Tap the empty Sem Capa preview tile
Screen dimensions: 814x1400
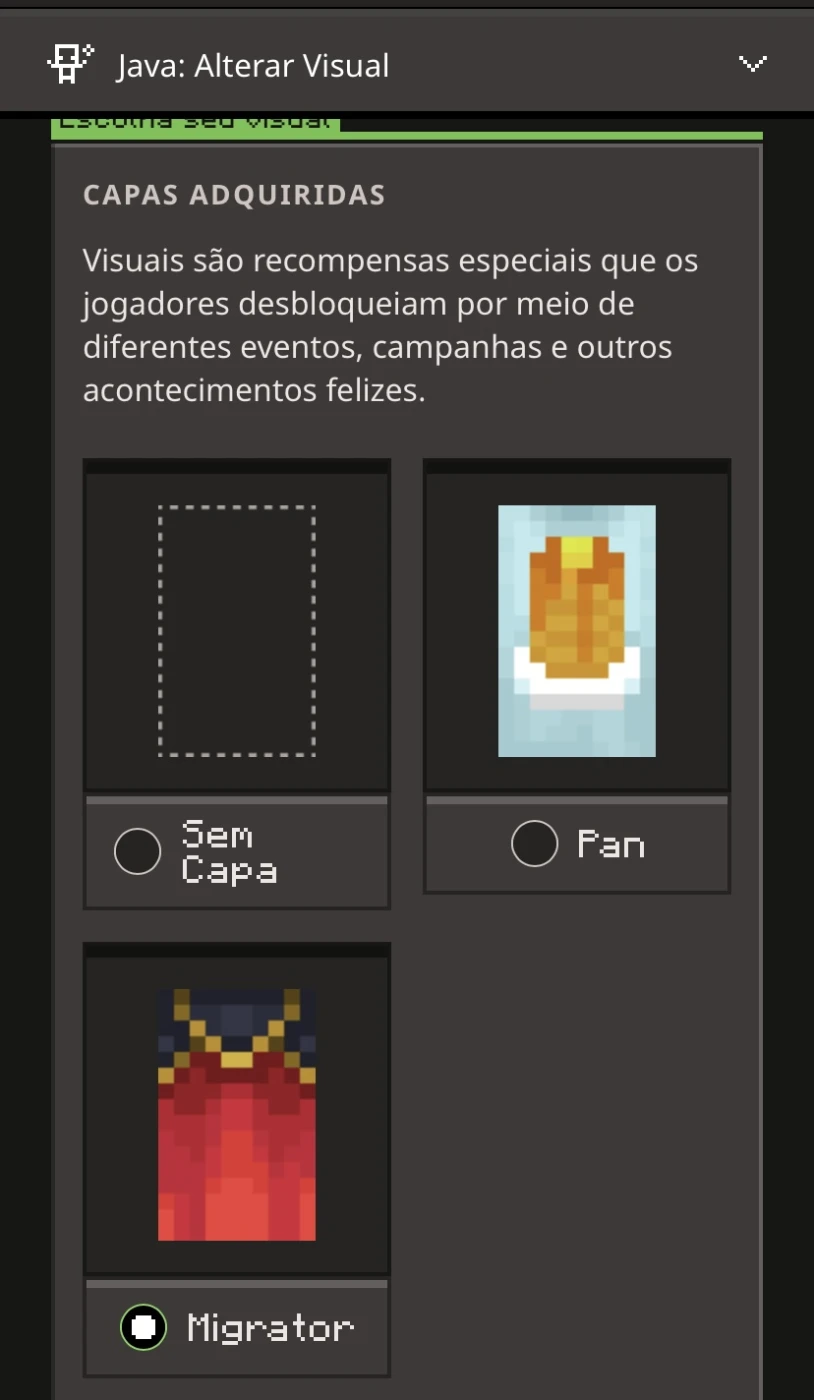pos(237,631)
